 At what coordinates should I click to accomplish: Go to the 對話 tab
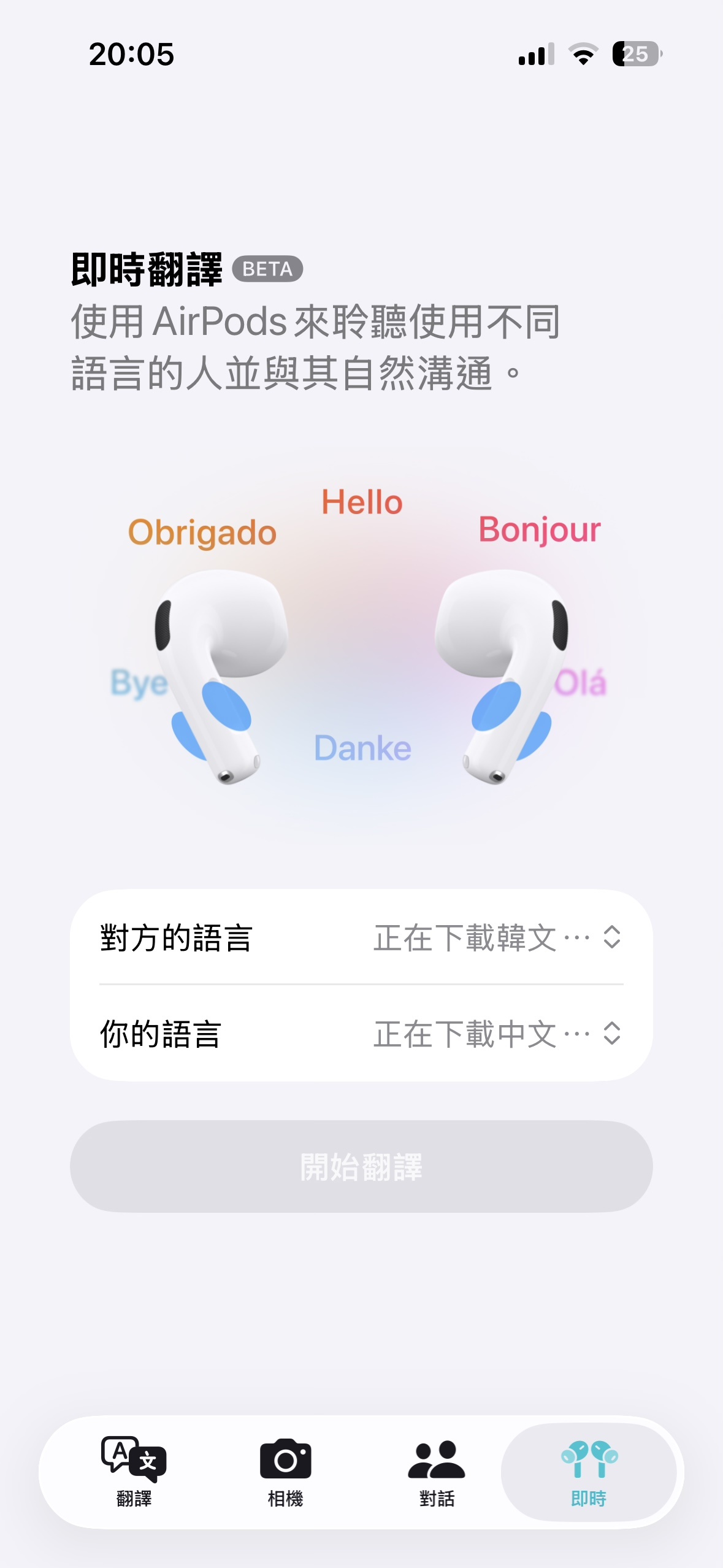tap(437, 1472)
